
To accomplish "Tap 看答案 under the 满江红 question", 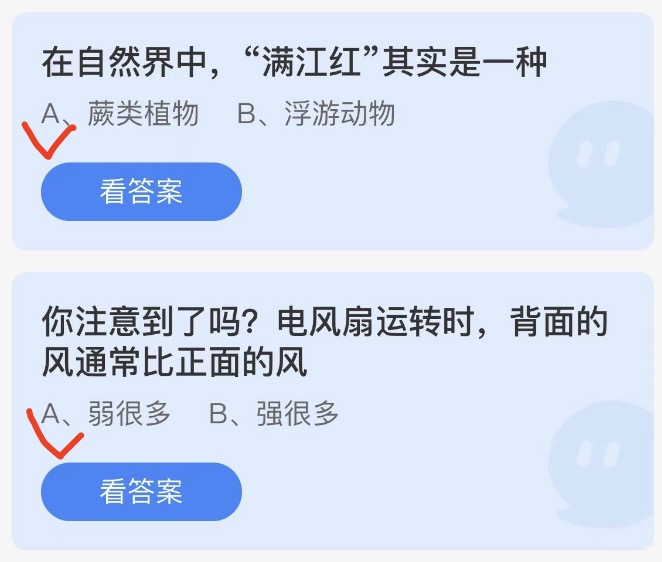I will [141, 191].
